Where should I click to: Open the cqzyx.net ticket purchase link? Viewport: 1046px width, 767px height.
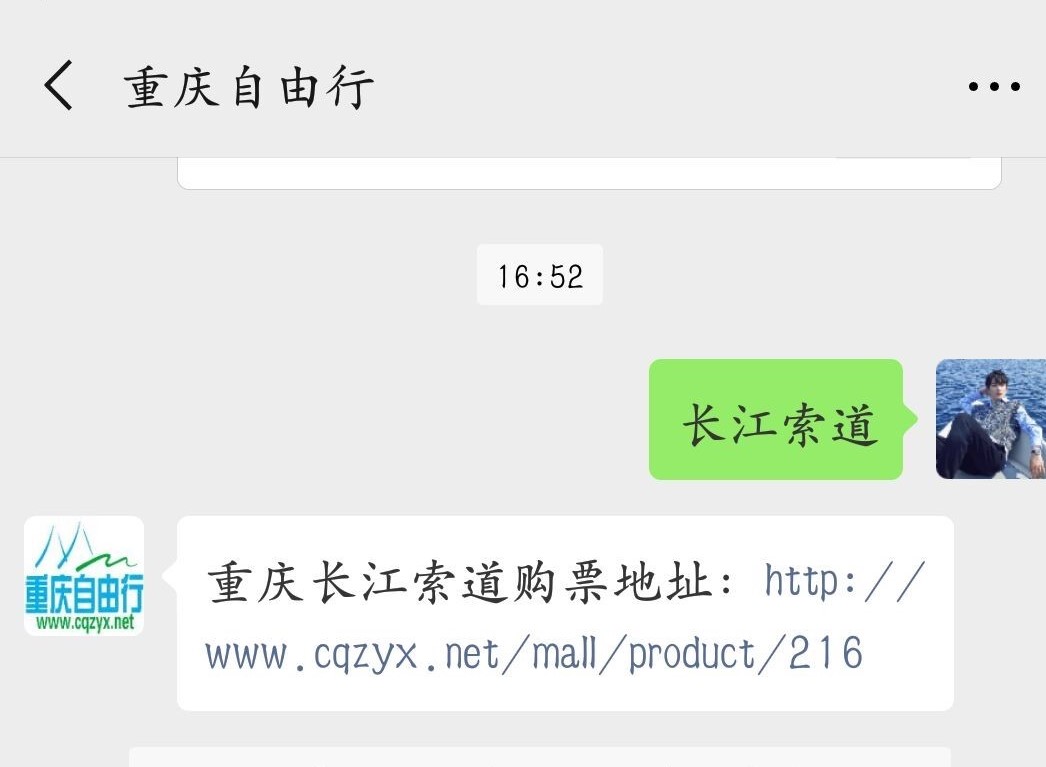click(x=535, y=654)
